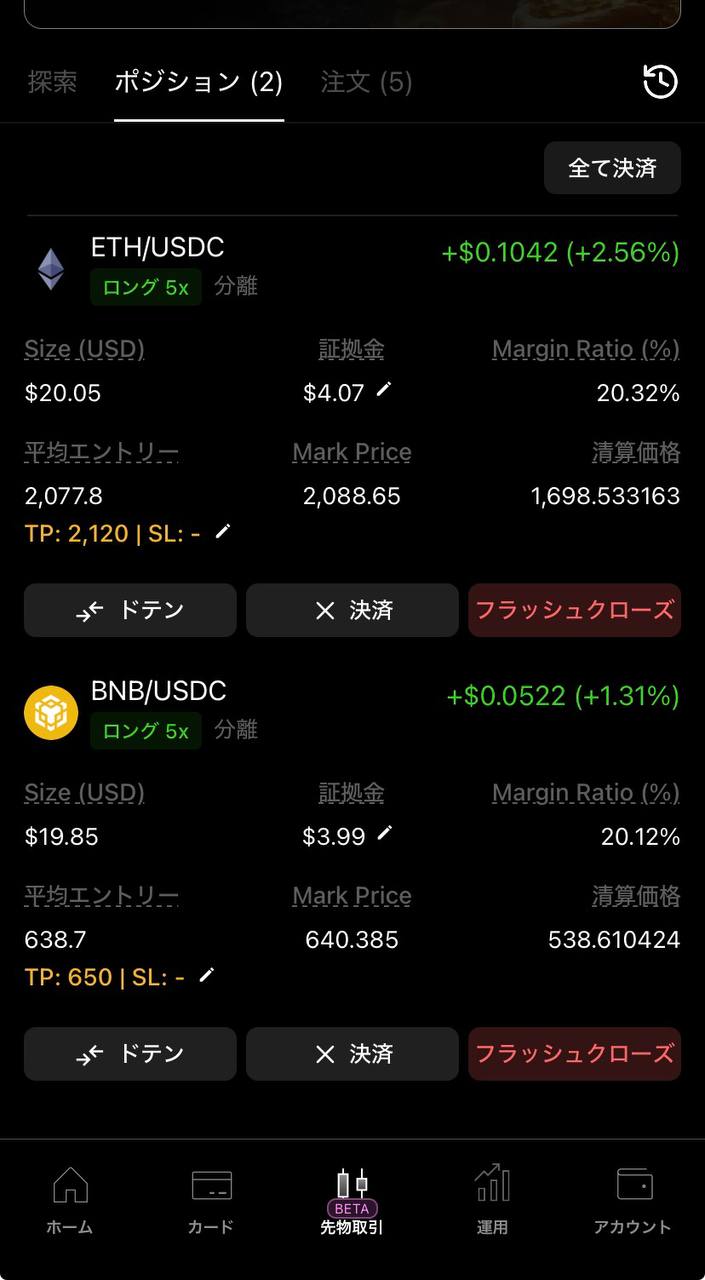This screenshot has width=705, height=1280.
Task: Tap フラッシュクローズ for BNB/USDC
Action: pyautogui.click(x=574, y=1054)
